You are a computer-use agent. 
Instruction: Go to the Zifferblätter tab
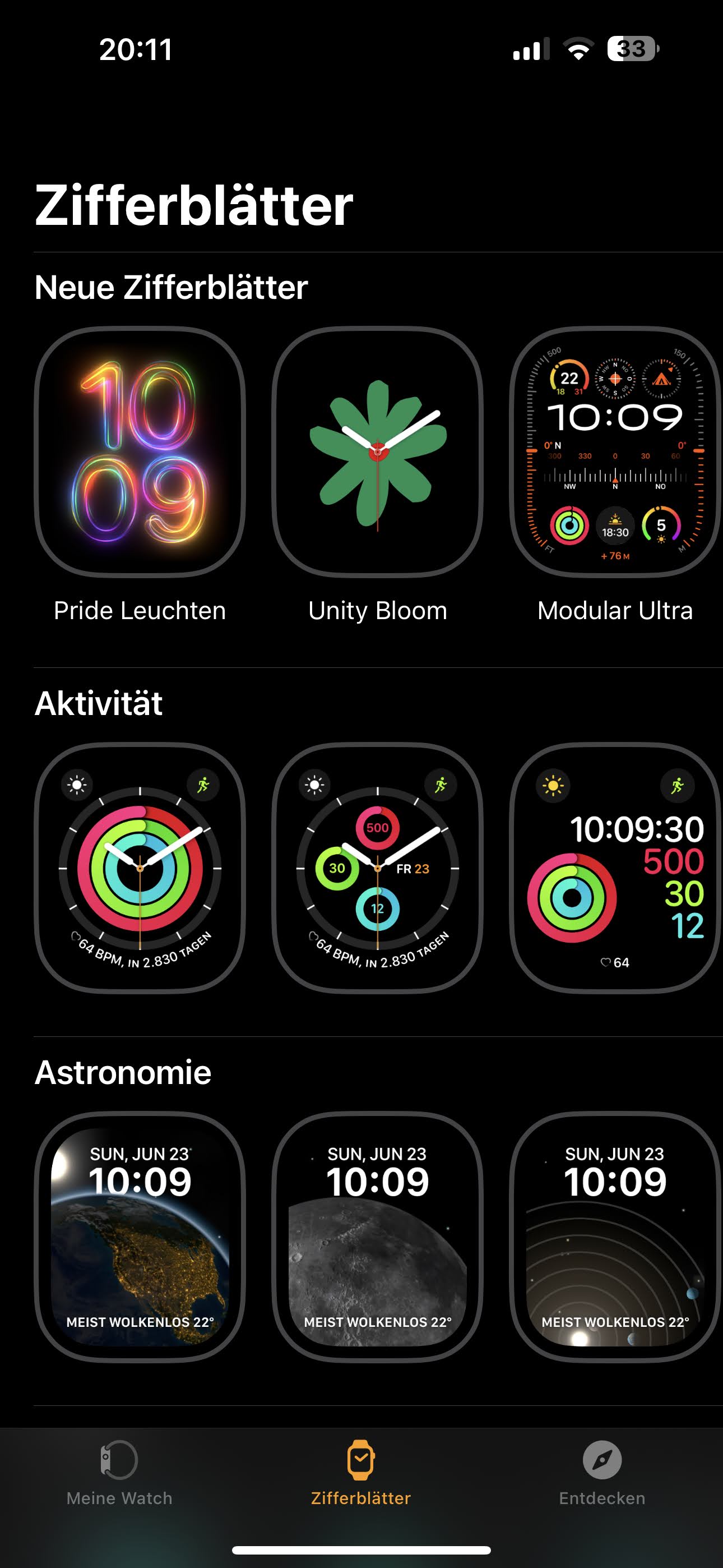coord(361,1472)
